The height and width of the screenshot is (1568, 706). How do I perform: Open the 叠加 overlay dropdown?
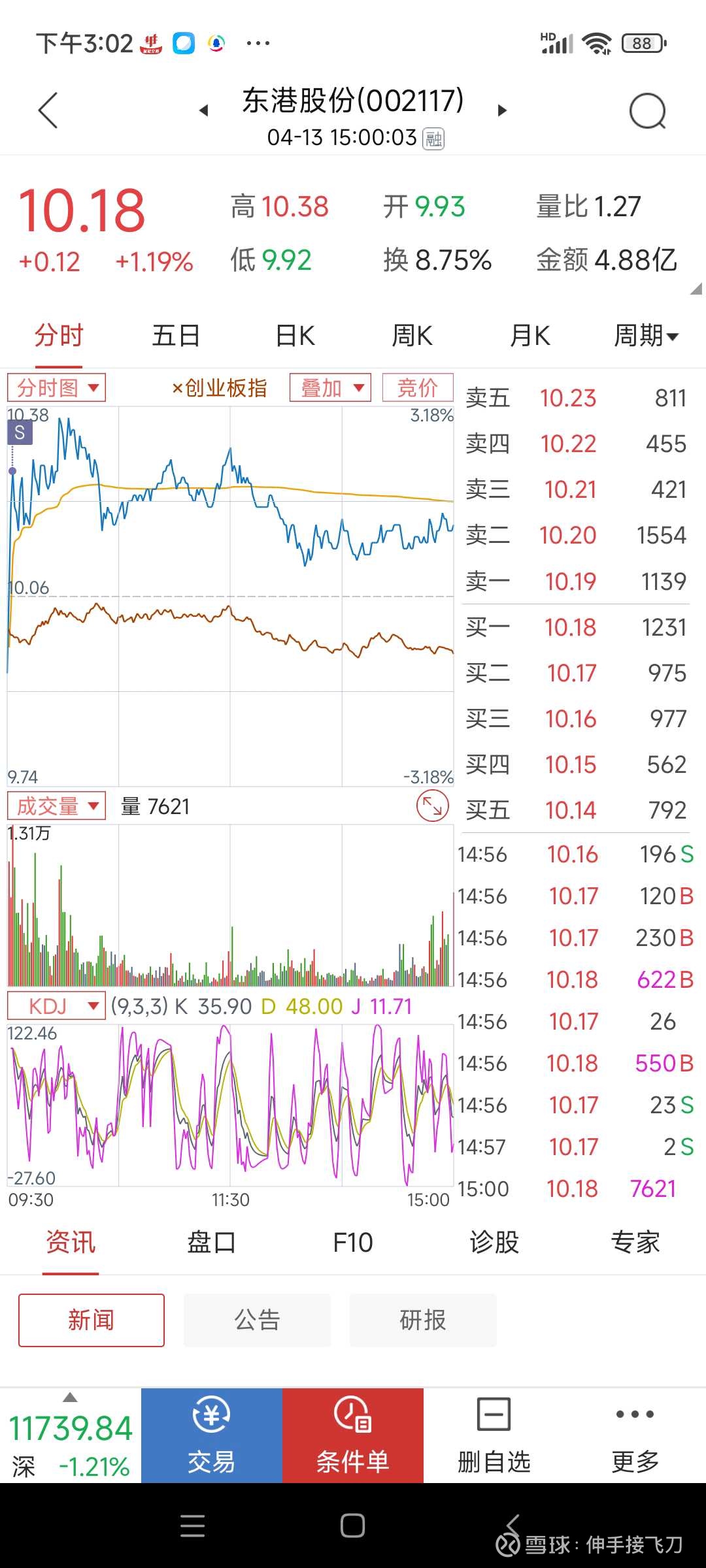[x=330, y=388]
